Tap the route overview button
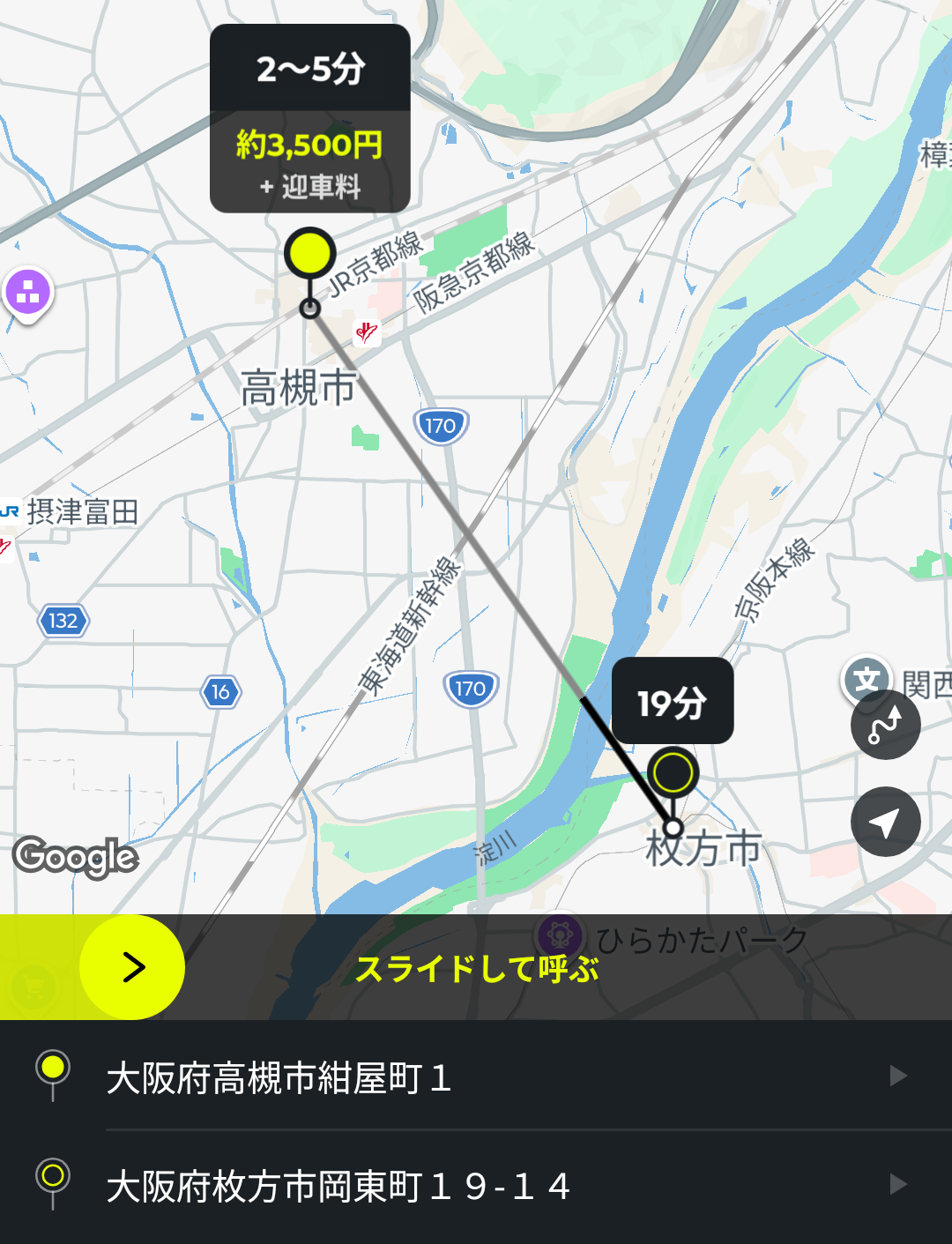 (x=885, y=725)
